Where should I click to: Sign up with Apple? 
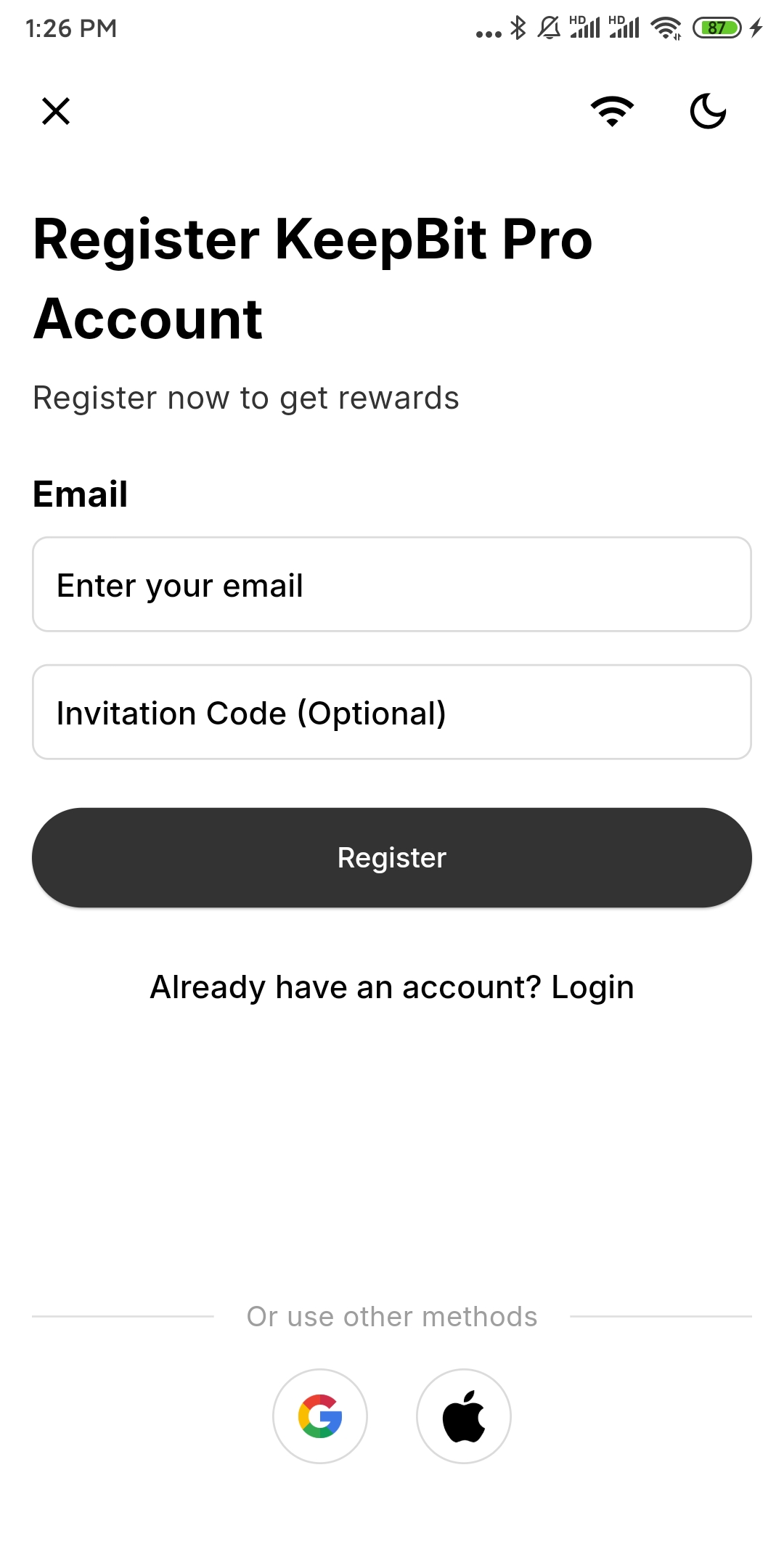click(x=464, y=1416)
